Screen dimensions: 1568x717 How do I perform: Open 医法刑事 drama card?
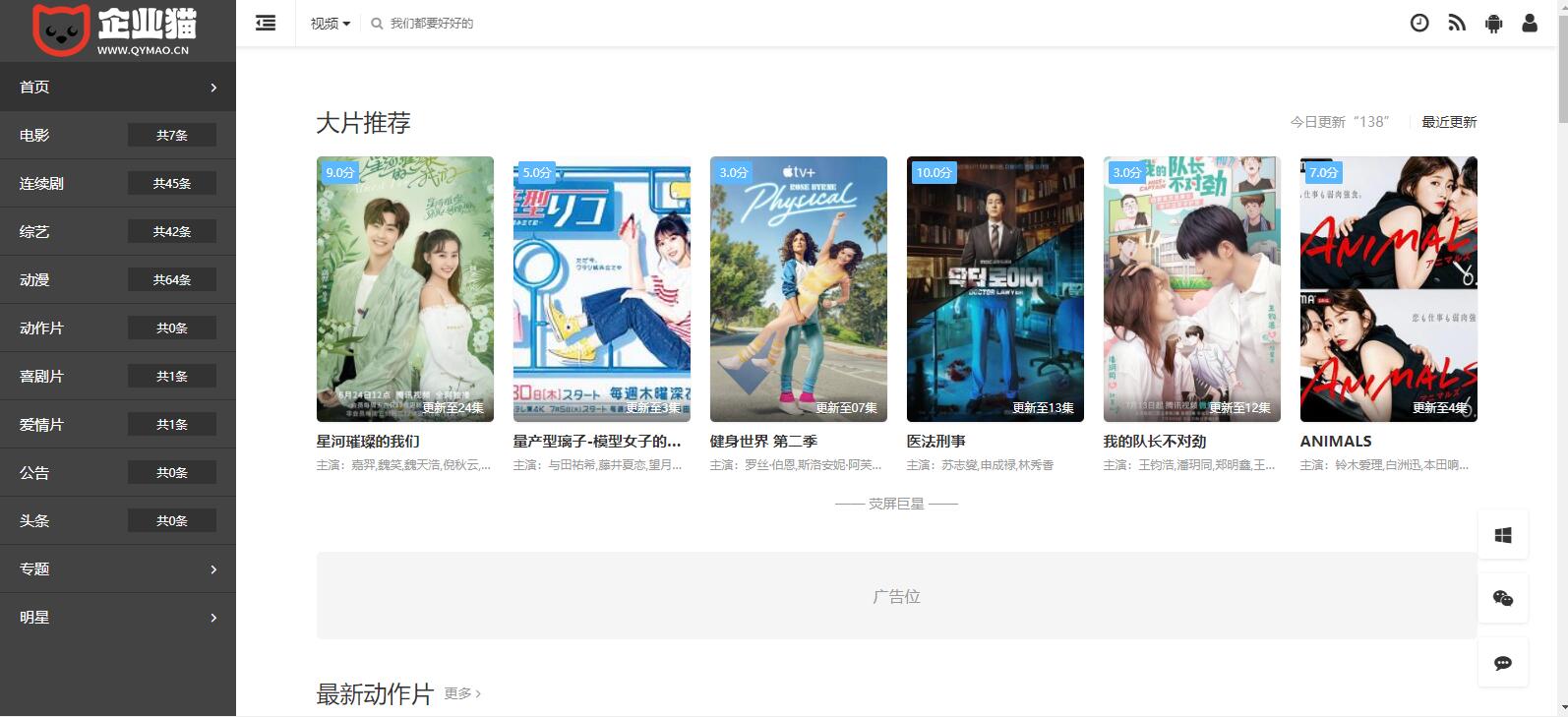point(995,289)
